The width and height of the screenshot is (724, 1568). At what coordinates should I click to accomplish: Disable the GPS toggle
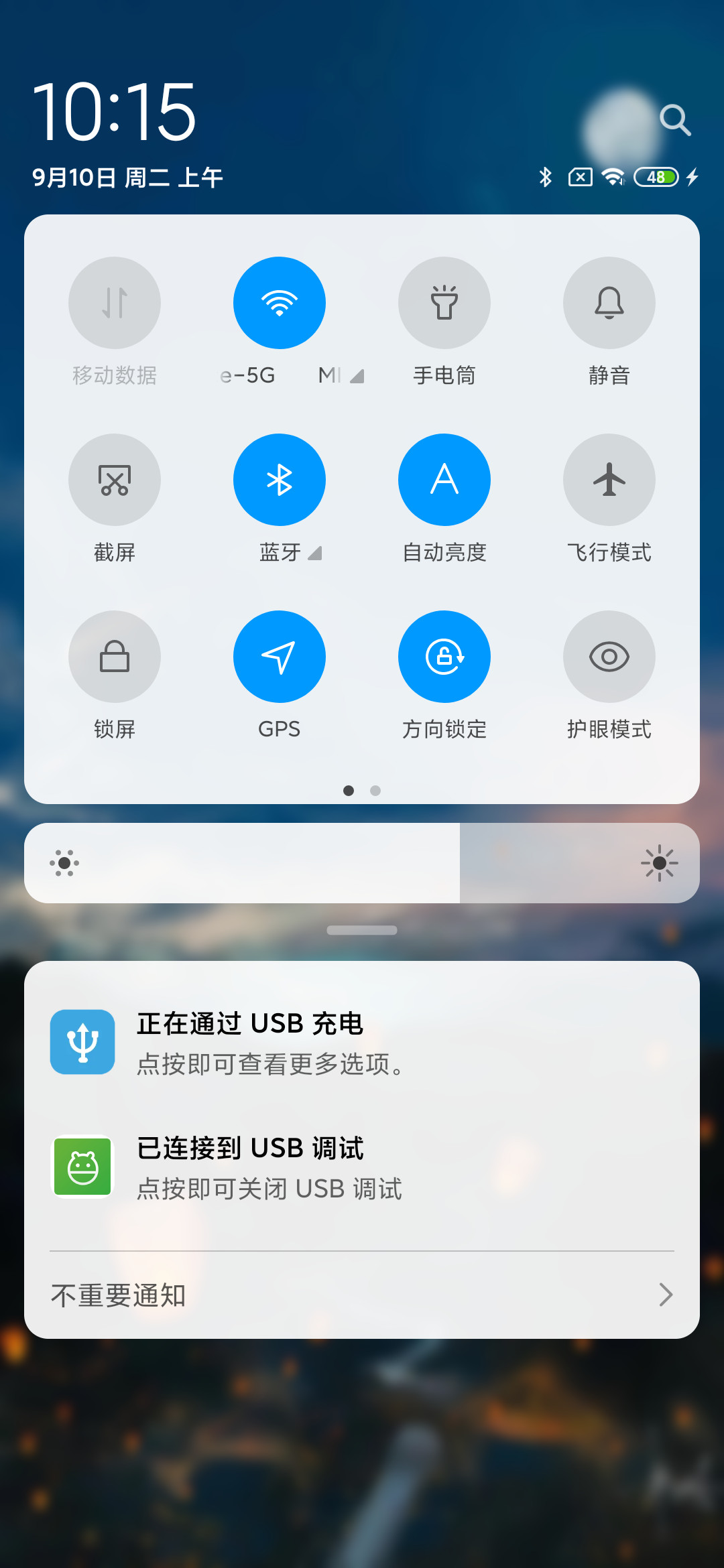pyautogui.click(x=280, y=657)
